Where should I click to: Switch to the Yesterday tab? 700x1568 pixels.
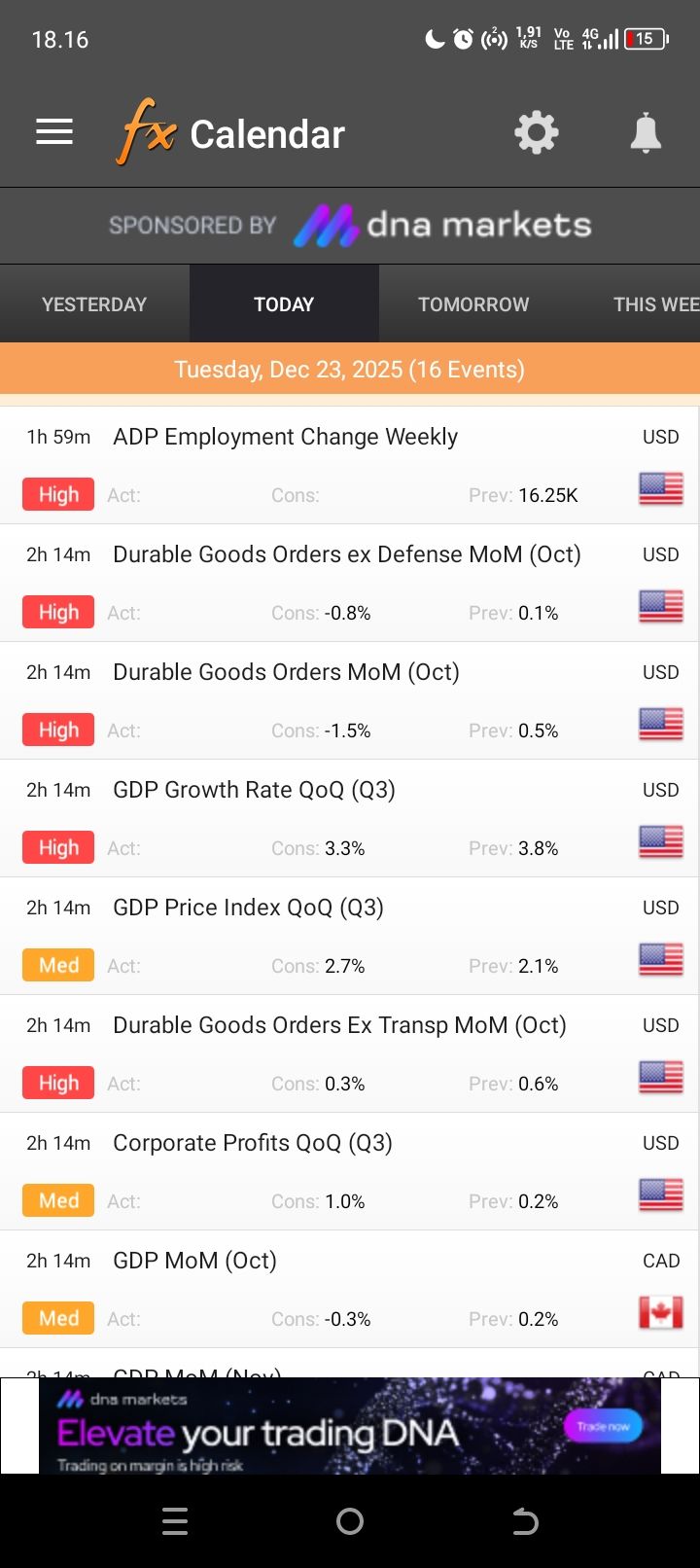point(94,304)
